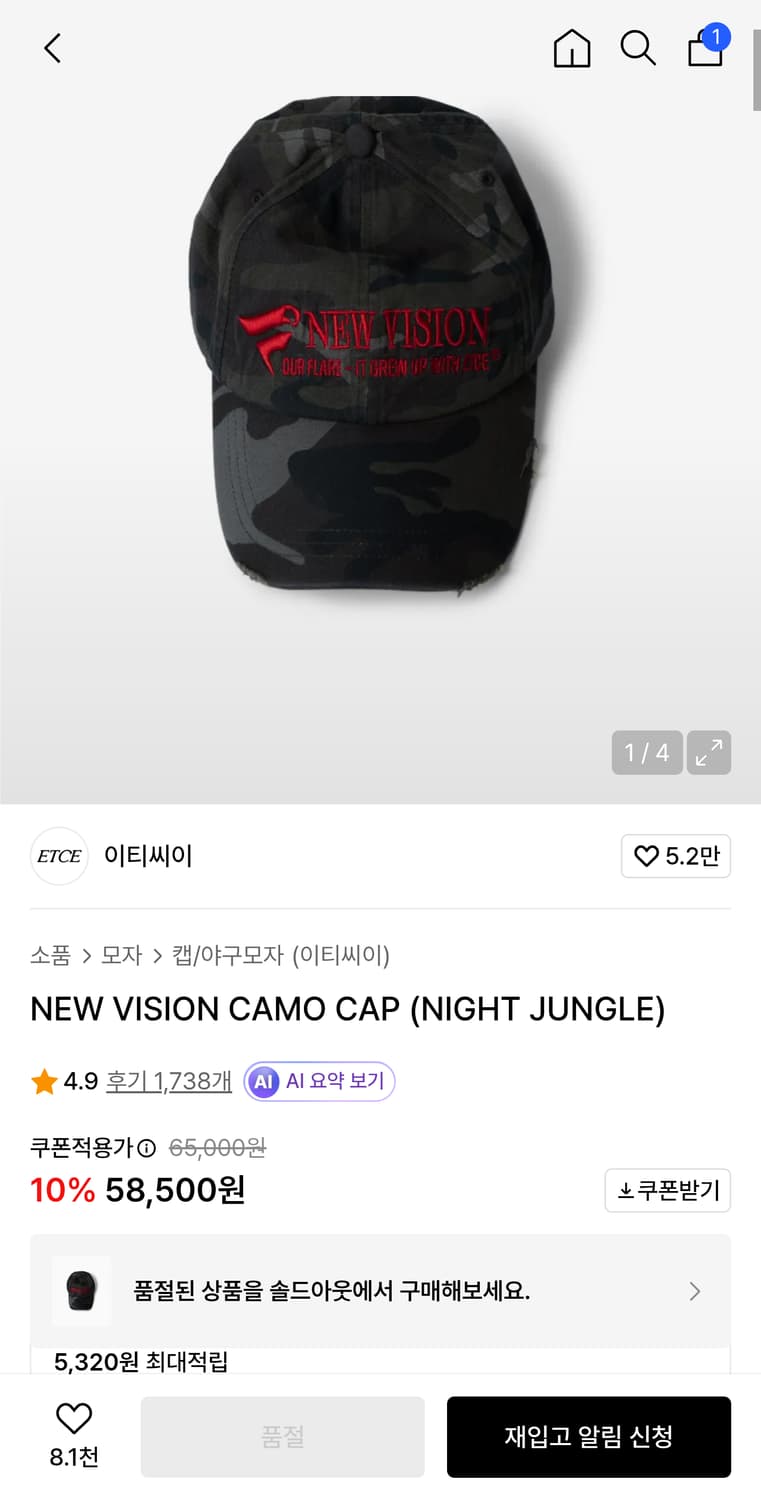This screenshot has height=1500, width=761.
Task: Open search with the magnifier icon
Action: (638, 47)
